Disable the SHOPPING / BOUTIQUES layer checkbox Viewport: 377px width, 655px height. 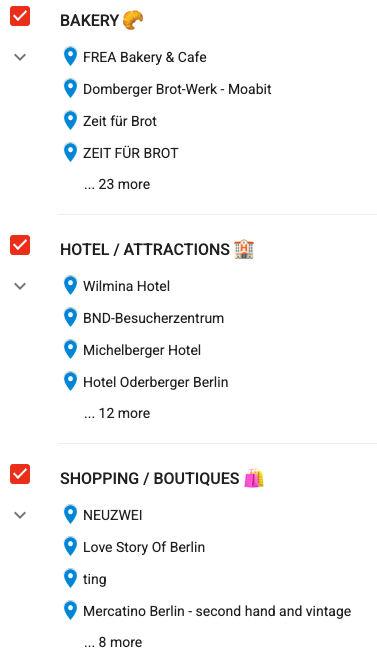pos(20,474)
